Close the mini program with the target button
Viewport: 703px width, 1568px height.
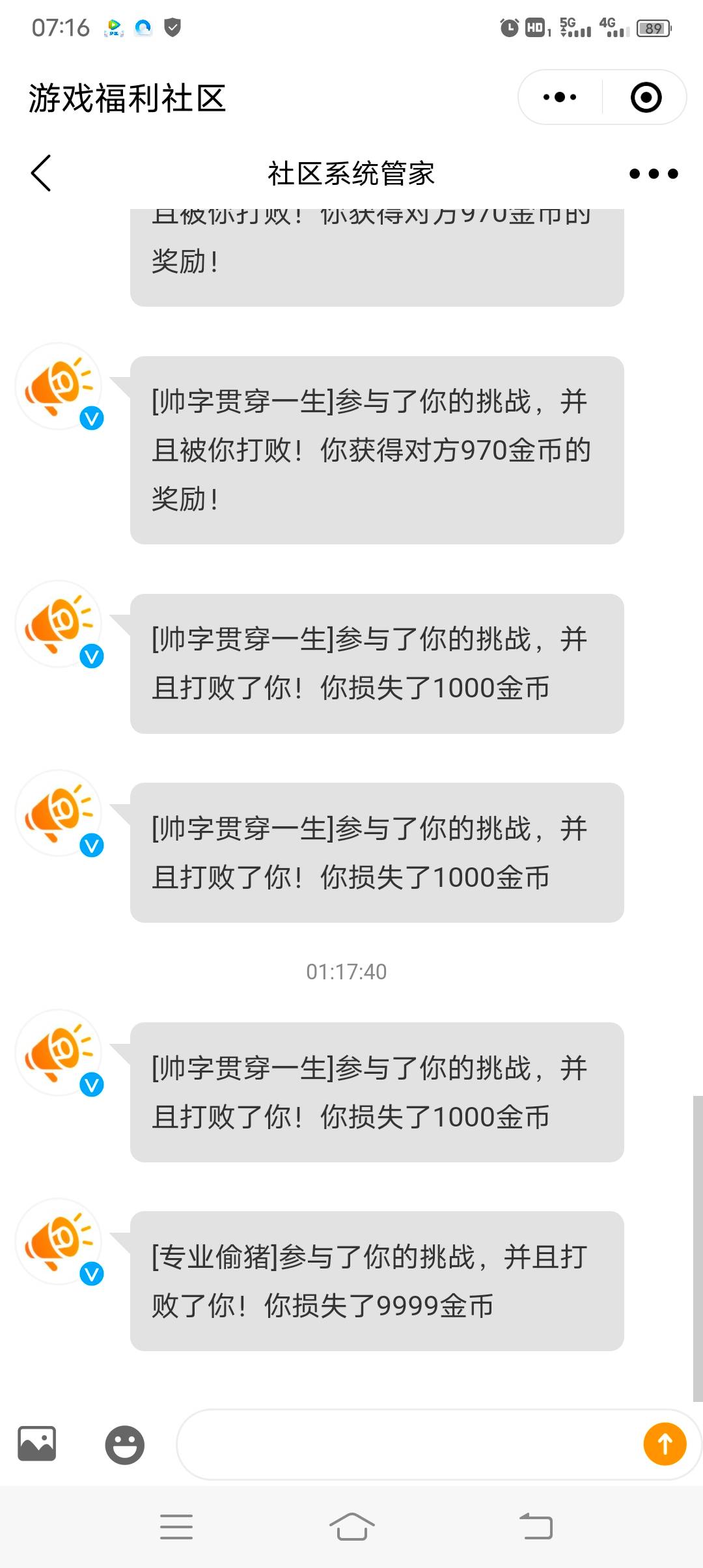[646, 98]
